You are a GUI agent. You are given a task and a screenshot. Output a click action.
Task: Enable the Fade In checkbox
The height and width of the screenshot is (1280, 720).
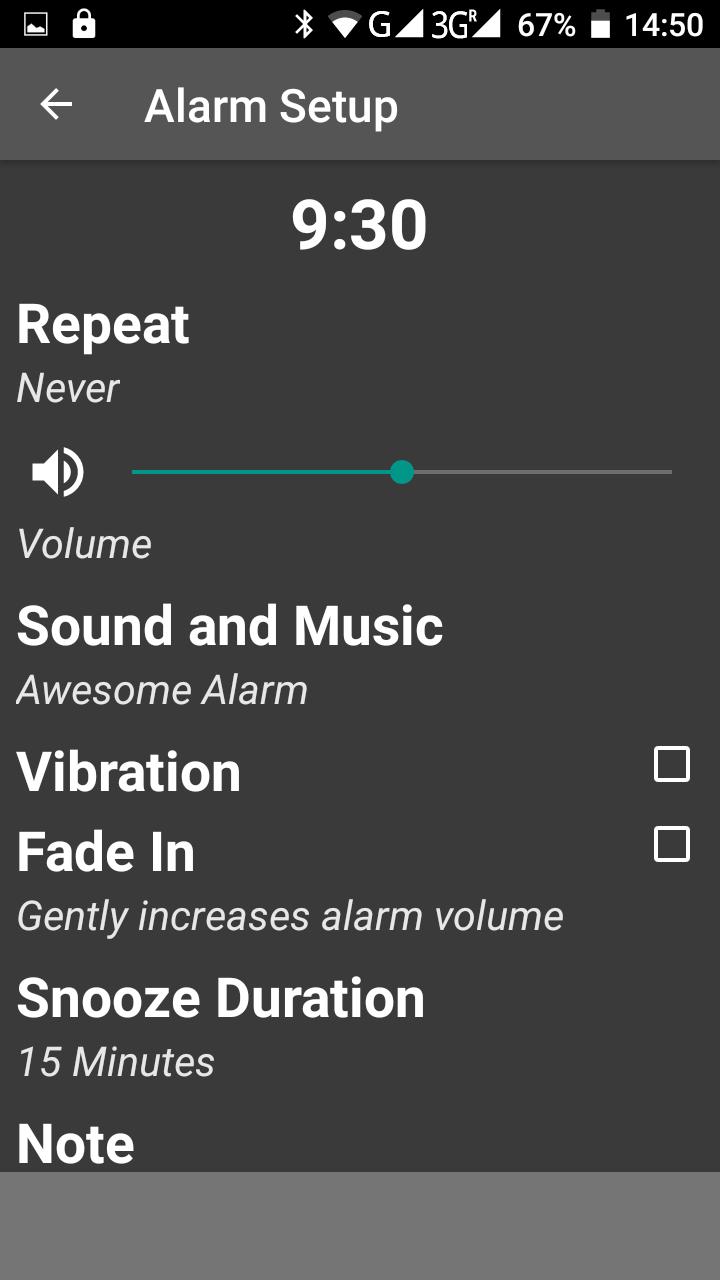point(673,843)
